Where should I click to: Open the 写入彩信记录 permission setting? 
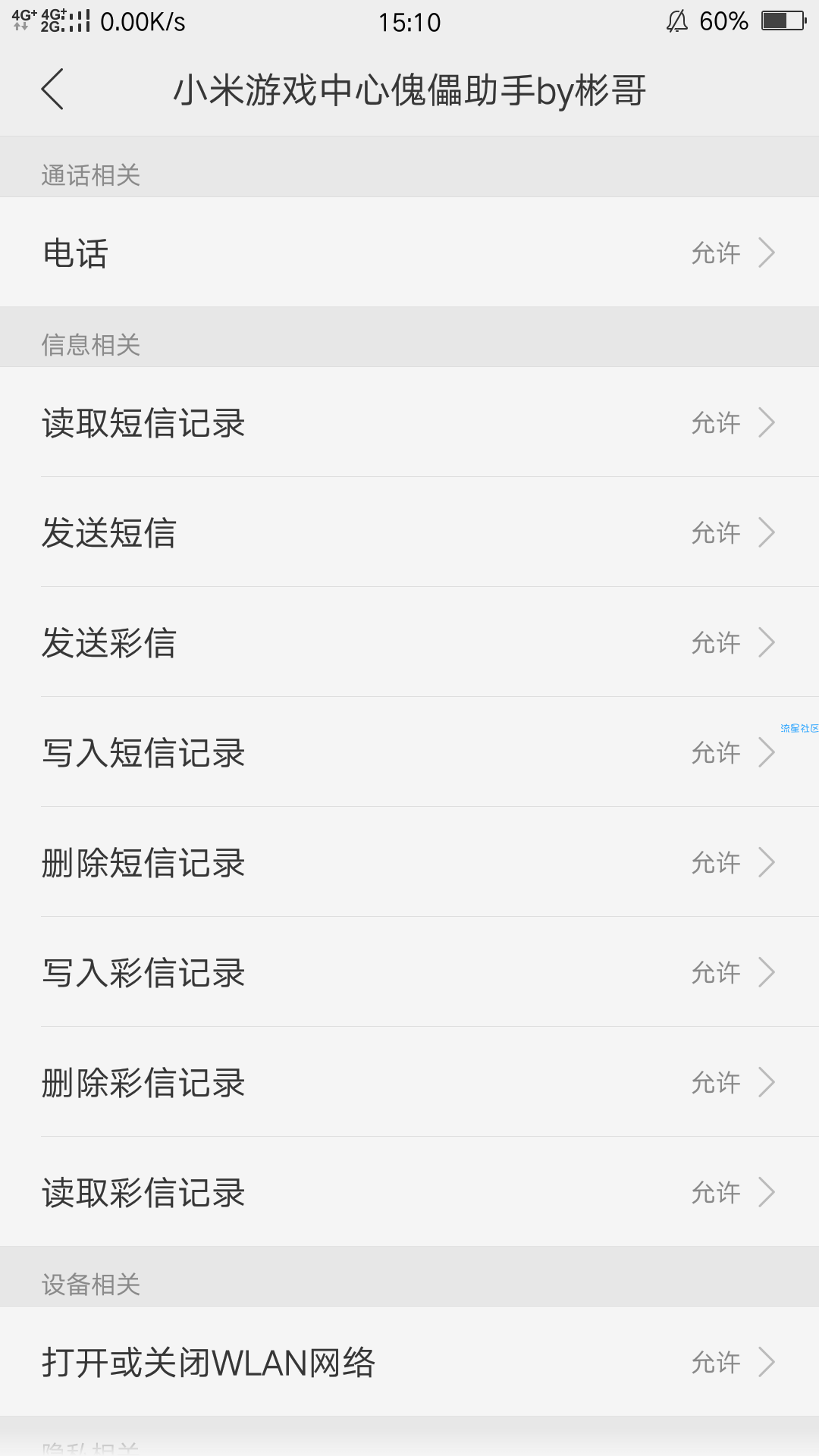pyautogui.click(x=409, y=972)
